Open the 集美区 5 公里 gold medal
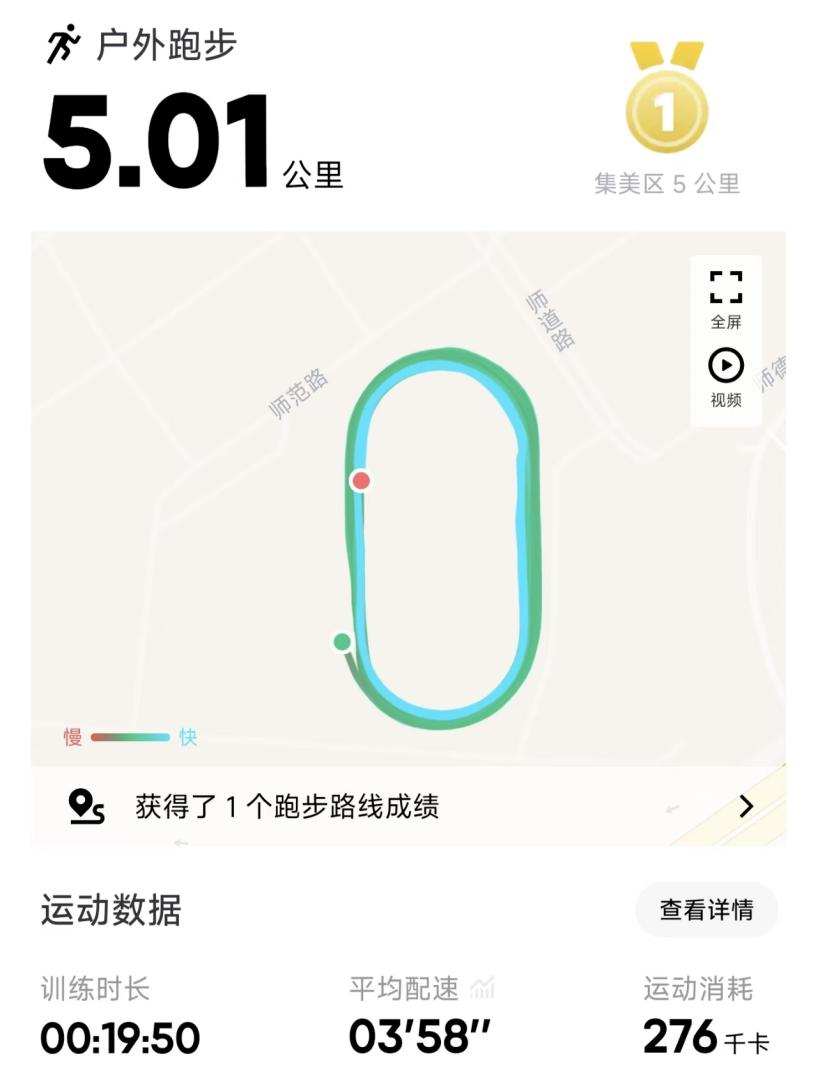The image size is (818, 1079). coord(666,108)
